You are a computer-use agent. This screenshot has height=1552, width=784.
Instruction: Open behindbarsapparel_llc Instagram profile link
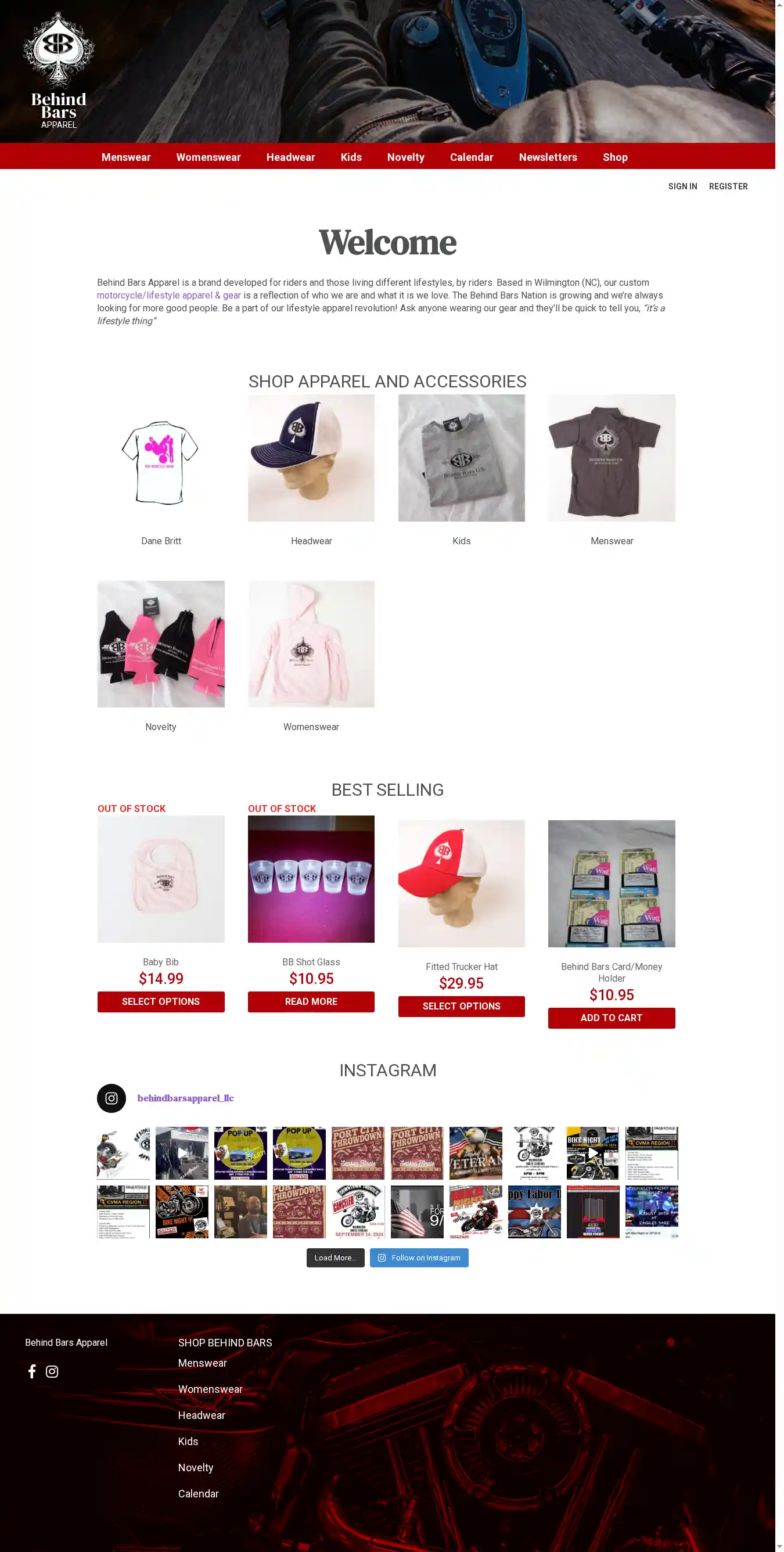(x=185, y=1098)
